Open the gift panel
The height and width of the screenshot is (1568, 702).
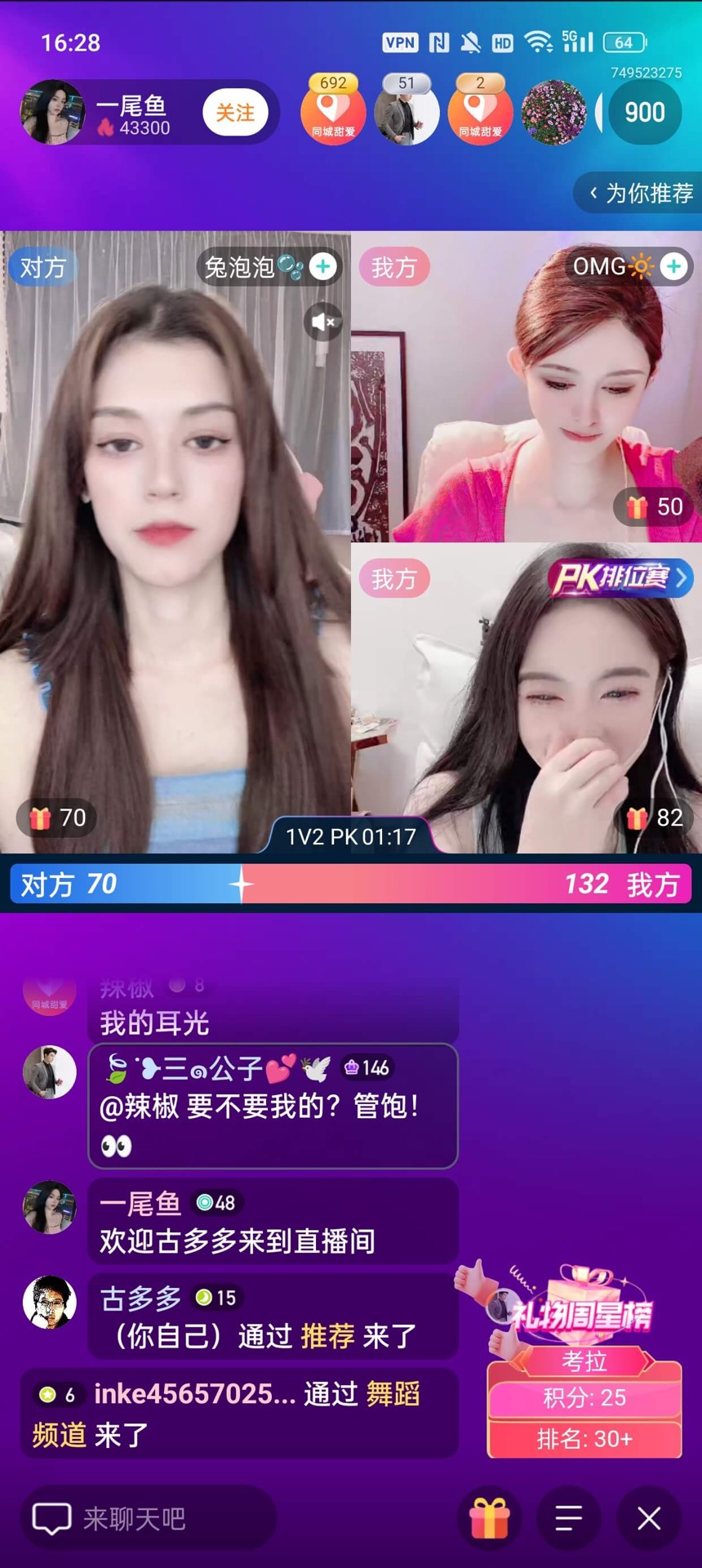[489, 1519]
